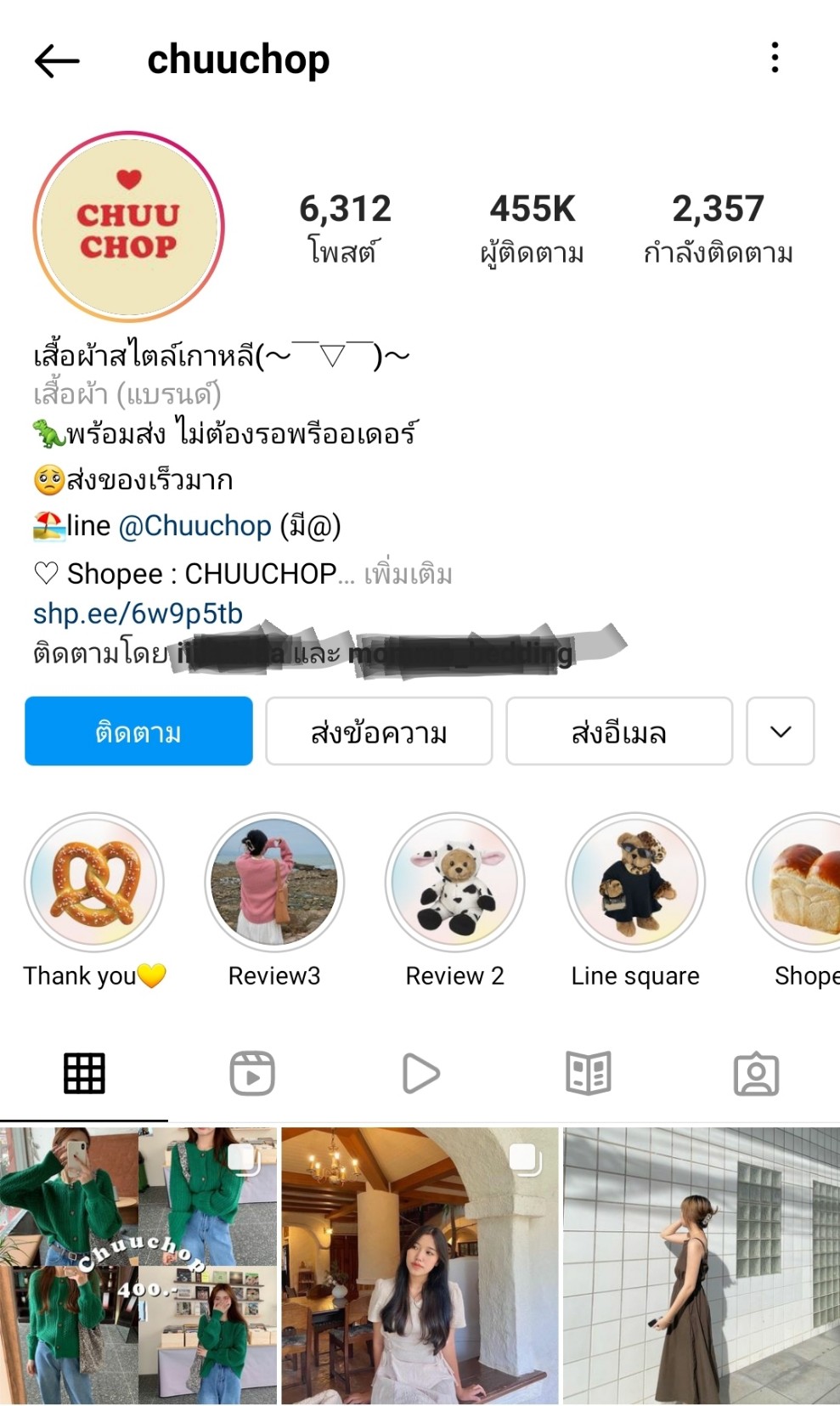
Task: Open the three-dot overflow menu
Action: (775, 58)
